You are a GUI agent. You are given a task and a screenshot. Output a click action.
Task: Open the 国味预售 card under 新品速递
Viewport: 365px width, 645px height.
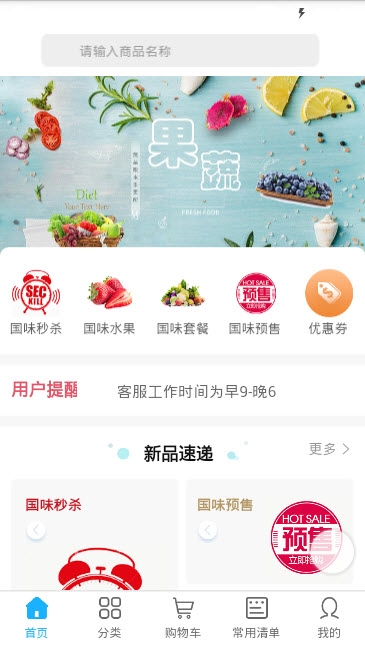(x=270, y=531)
